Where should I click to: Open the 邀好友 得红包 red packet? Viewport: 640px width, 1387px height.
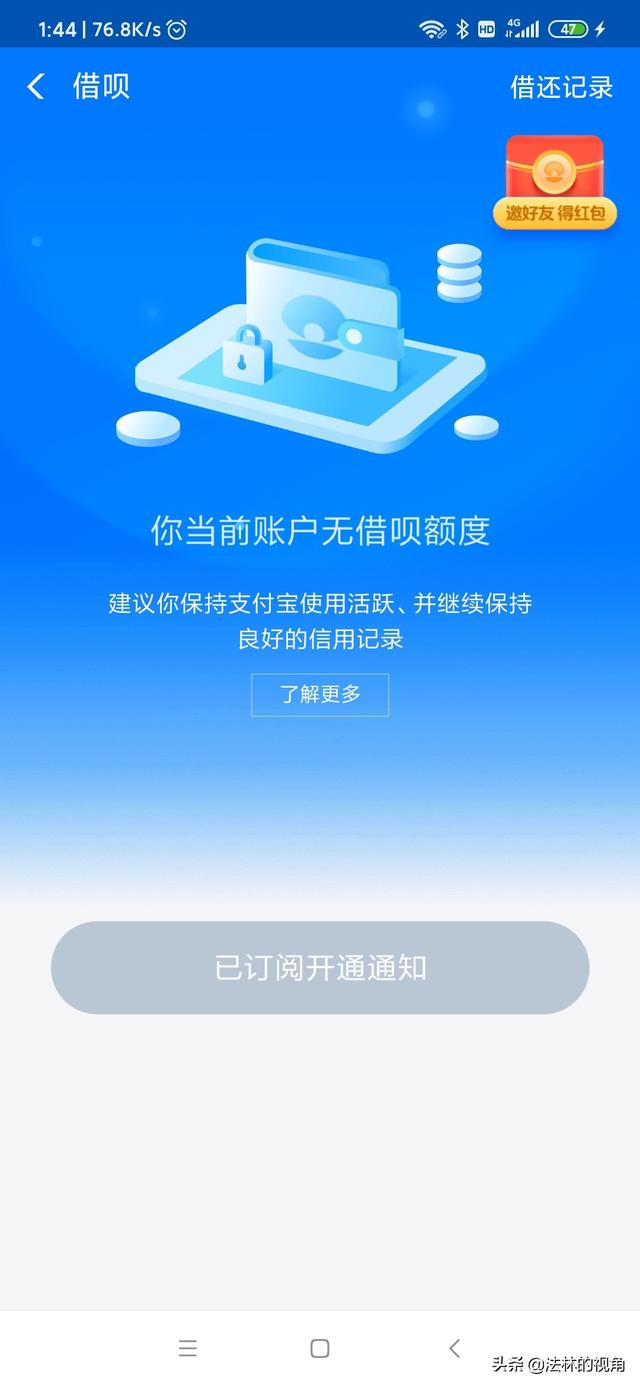pyautogui.click(x=554, y=182)
